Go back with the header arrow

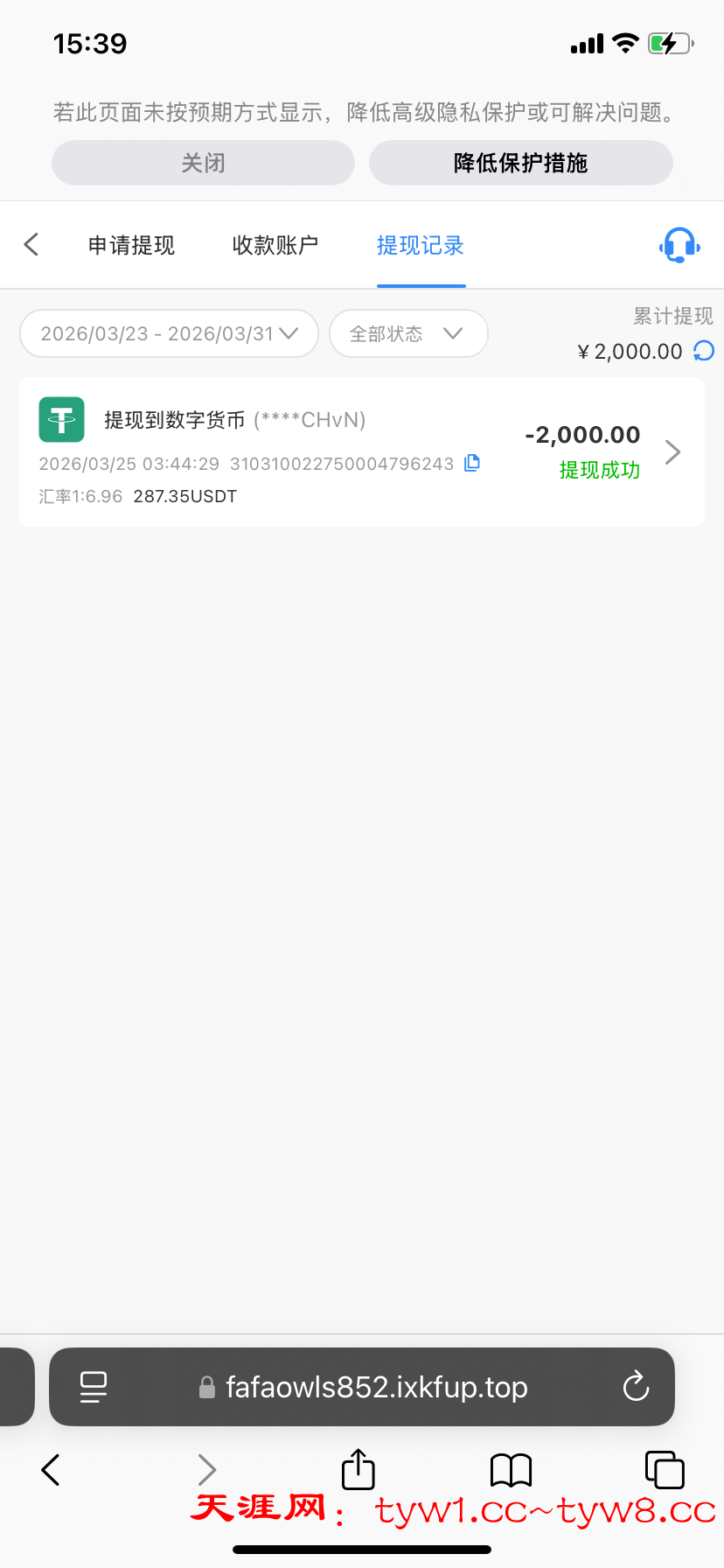pyautogui.click(x=31, y=244)
